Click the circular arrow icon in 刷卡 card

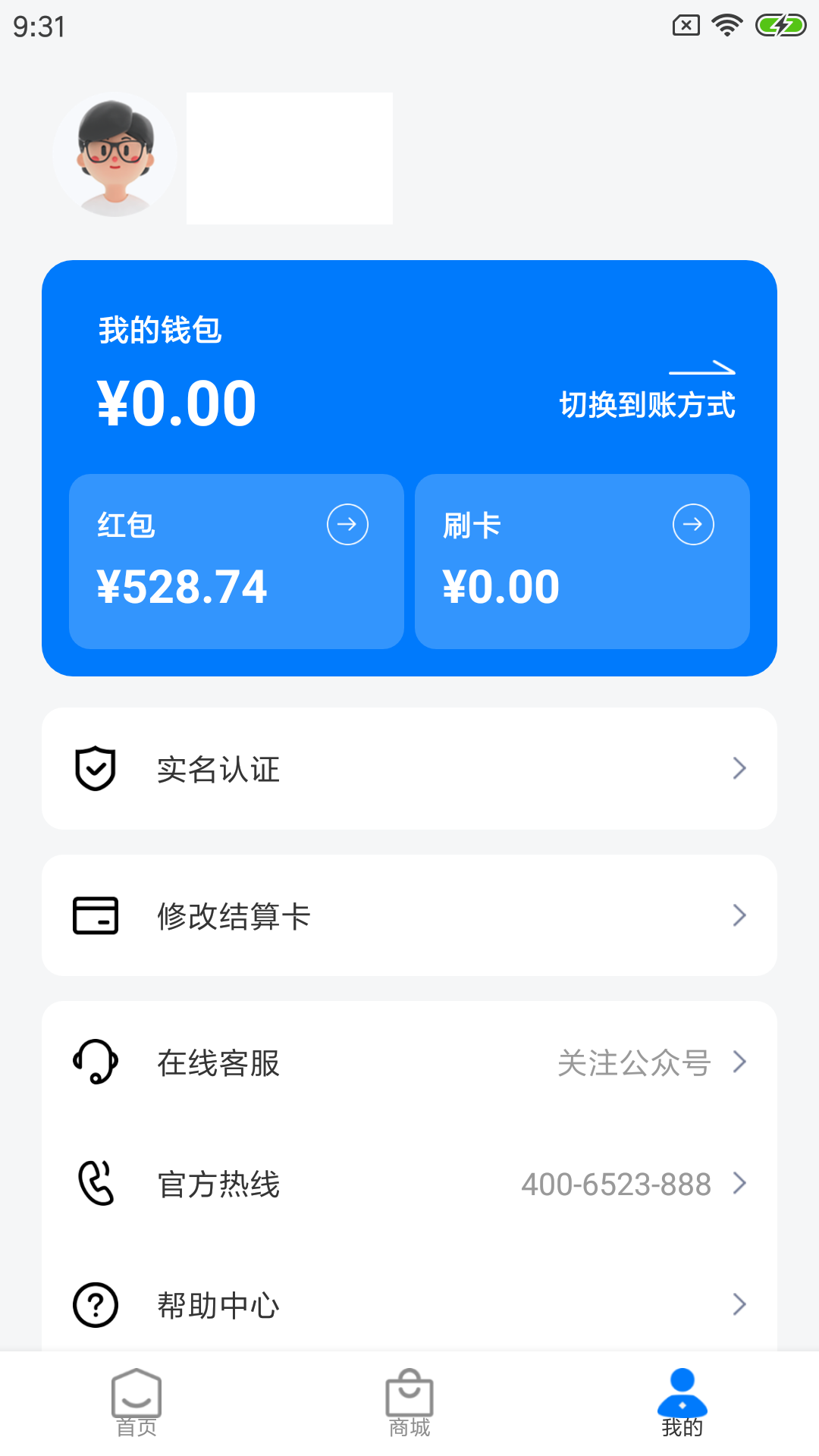pos(692,523)
